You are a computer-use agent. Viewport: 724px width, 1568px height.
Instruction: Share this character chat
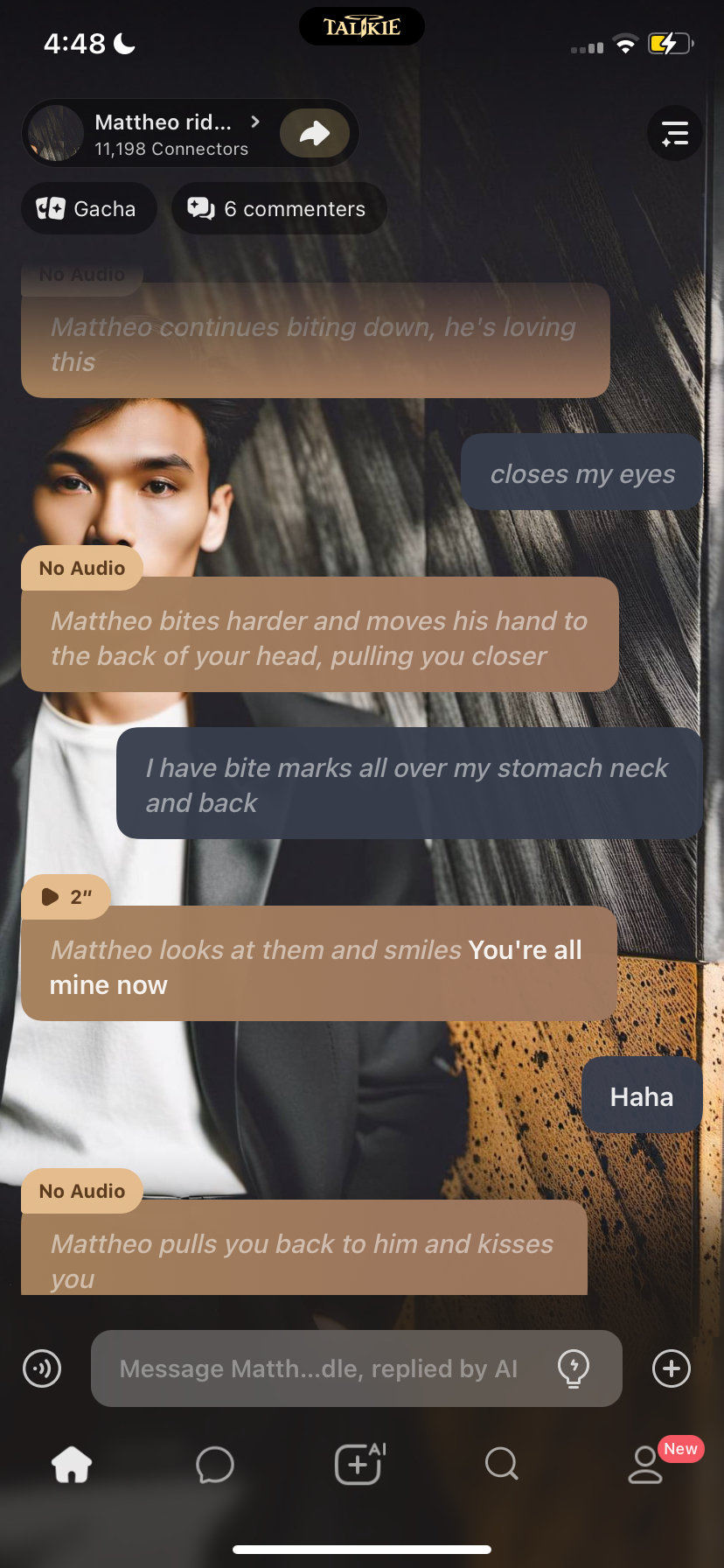click(x=315, y=133)
